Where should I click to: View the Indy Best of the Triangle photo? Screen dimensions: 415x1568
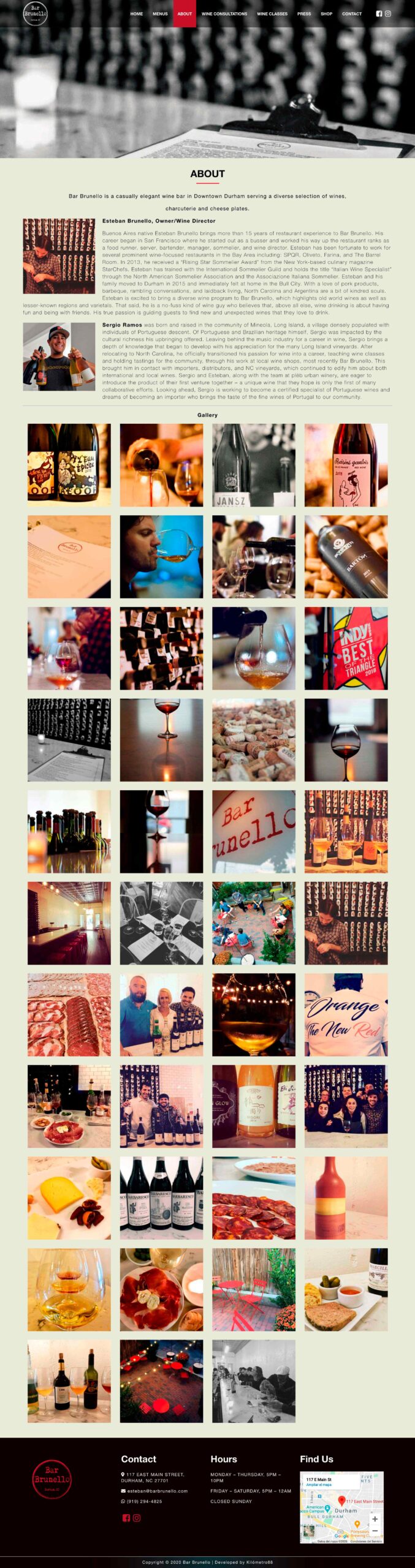[x=346, y=648]
